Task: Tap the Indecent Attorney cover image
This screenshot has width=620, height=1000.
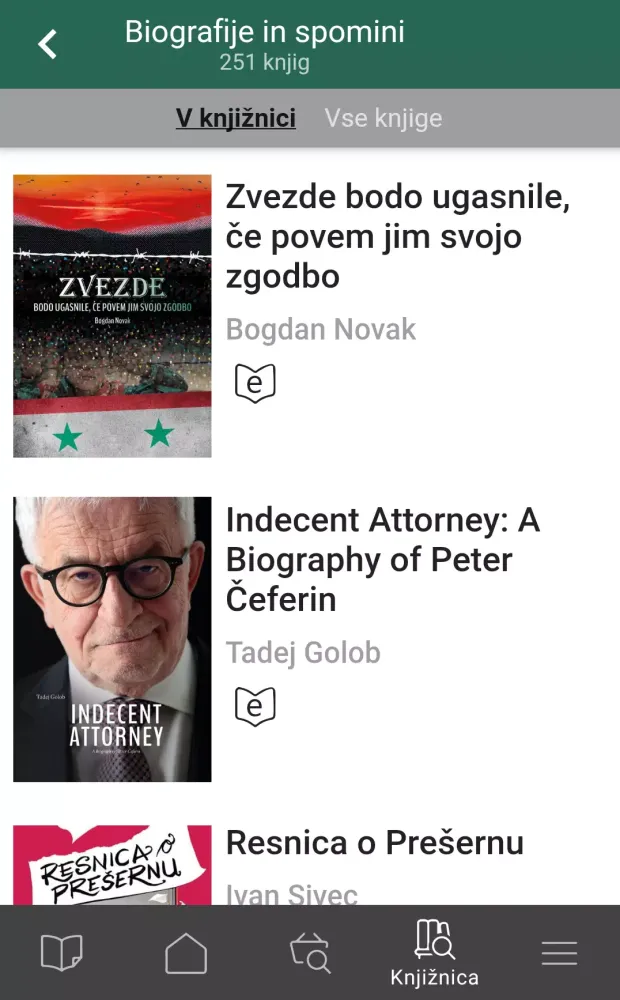Action: pyautogui.click(x=112, y=639)
